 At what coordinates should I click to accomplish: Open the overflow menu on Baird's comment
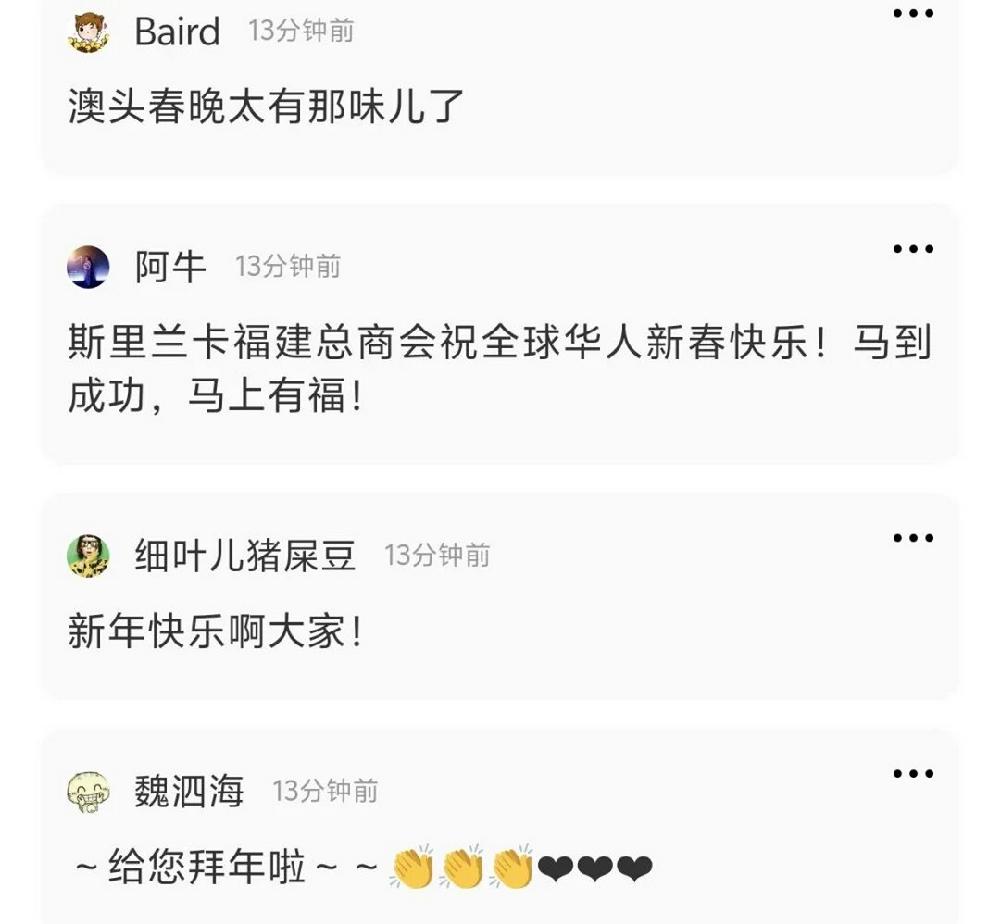coord(912,13)
